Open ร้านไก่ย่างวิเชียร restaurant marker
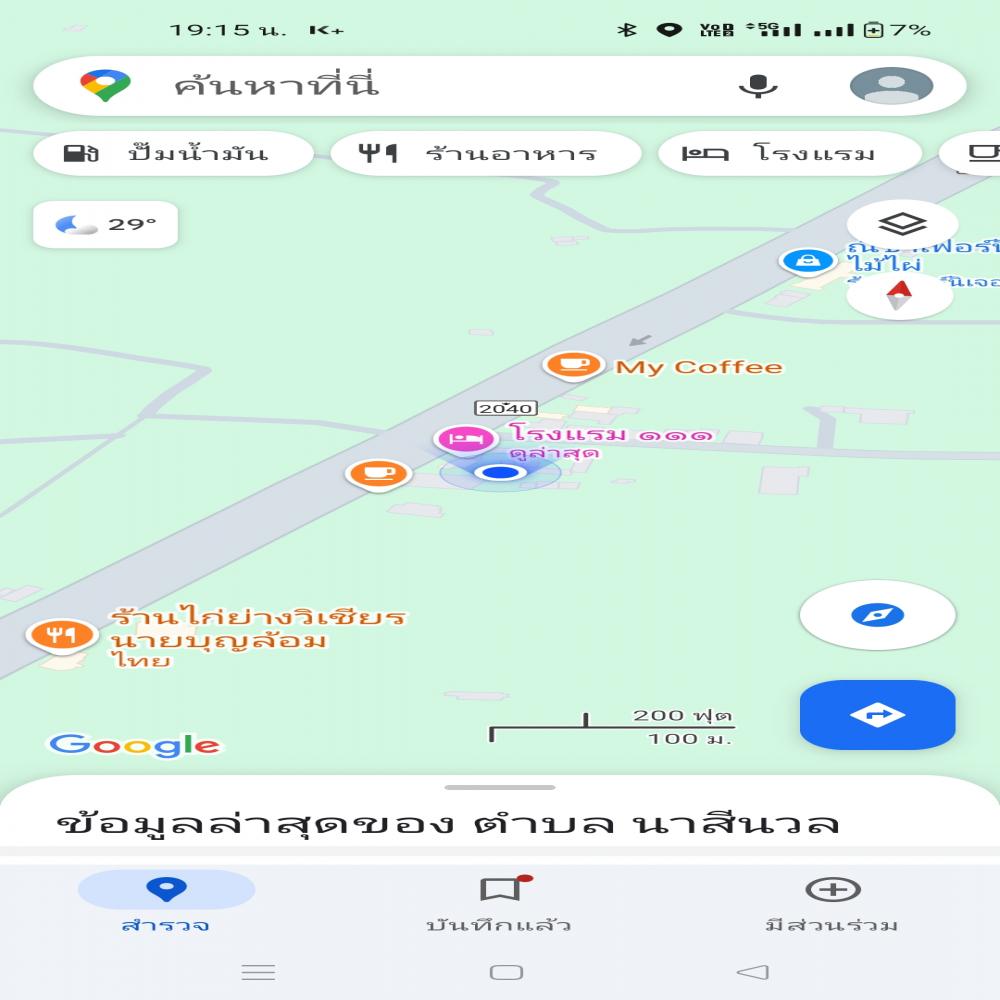Viewport: 1000px width, 1000px height. [62, 633]
